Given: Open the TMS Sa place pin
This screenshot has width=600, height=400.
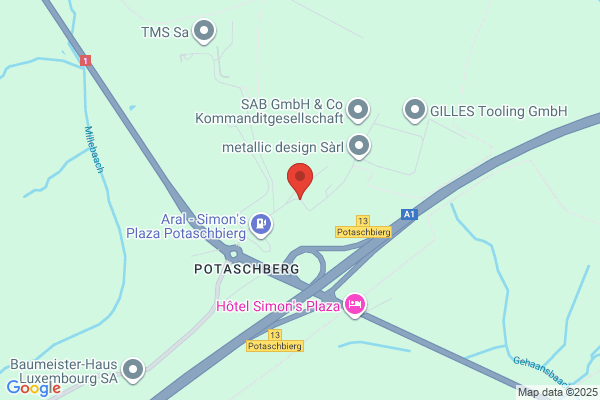Looking at the screenshot, I should [x=204, y=31].
